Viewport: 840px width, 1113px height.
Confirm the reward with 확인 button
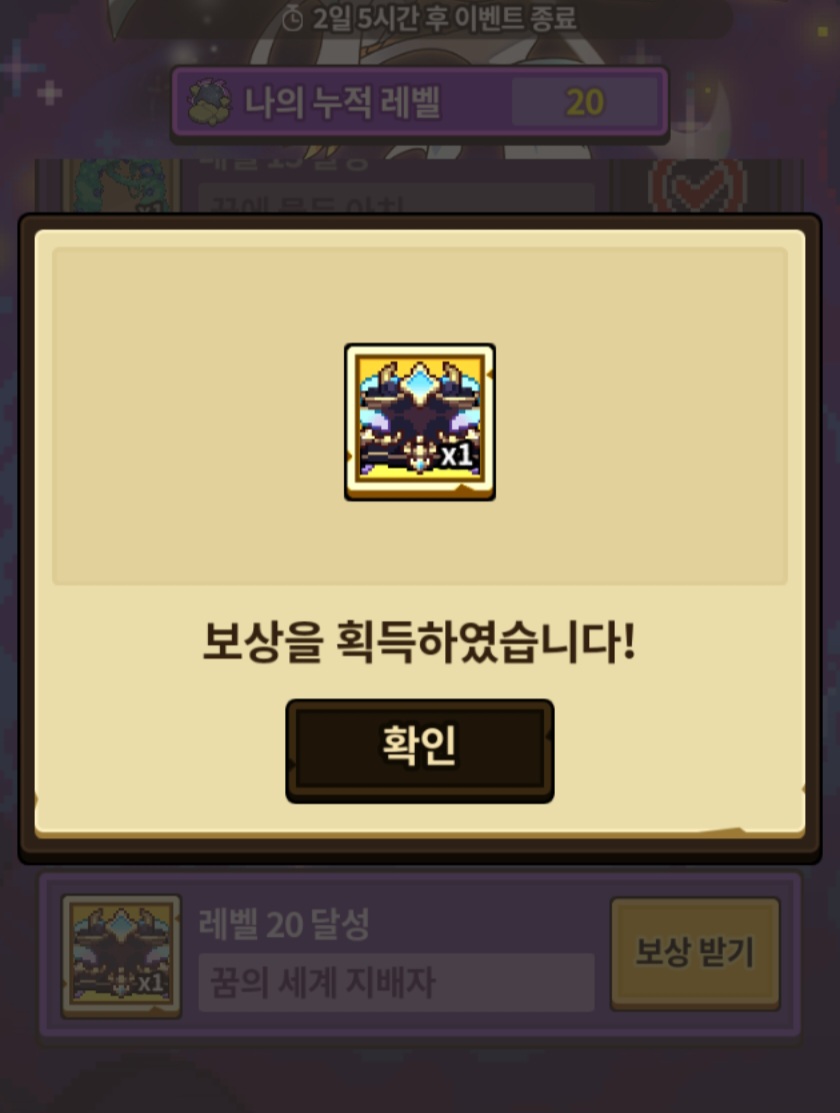point(420,750)
